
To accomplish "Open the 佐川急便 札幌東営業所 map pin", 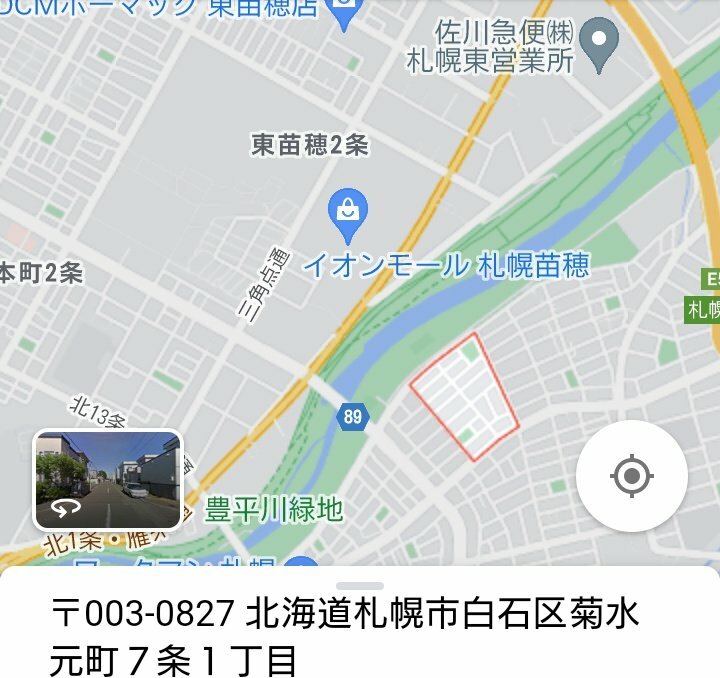I will pos(599,44).
